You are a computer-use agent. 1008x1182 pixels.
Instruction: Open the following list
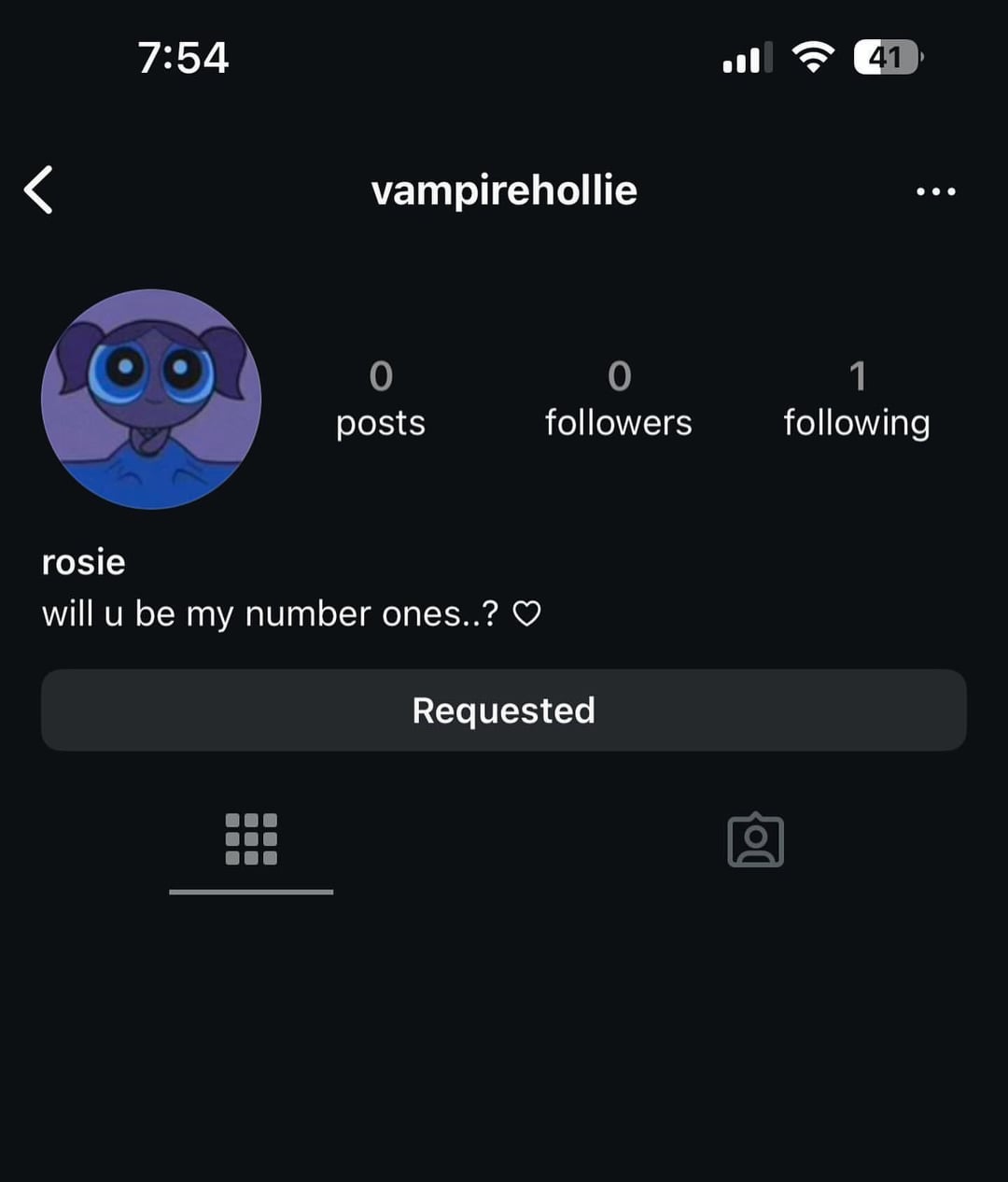click(856, 400)
